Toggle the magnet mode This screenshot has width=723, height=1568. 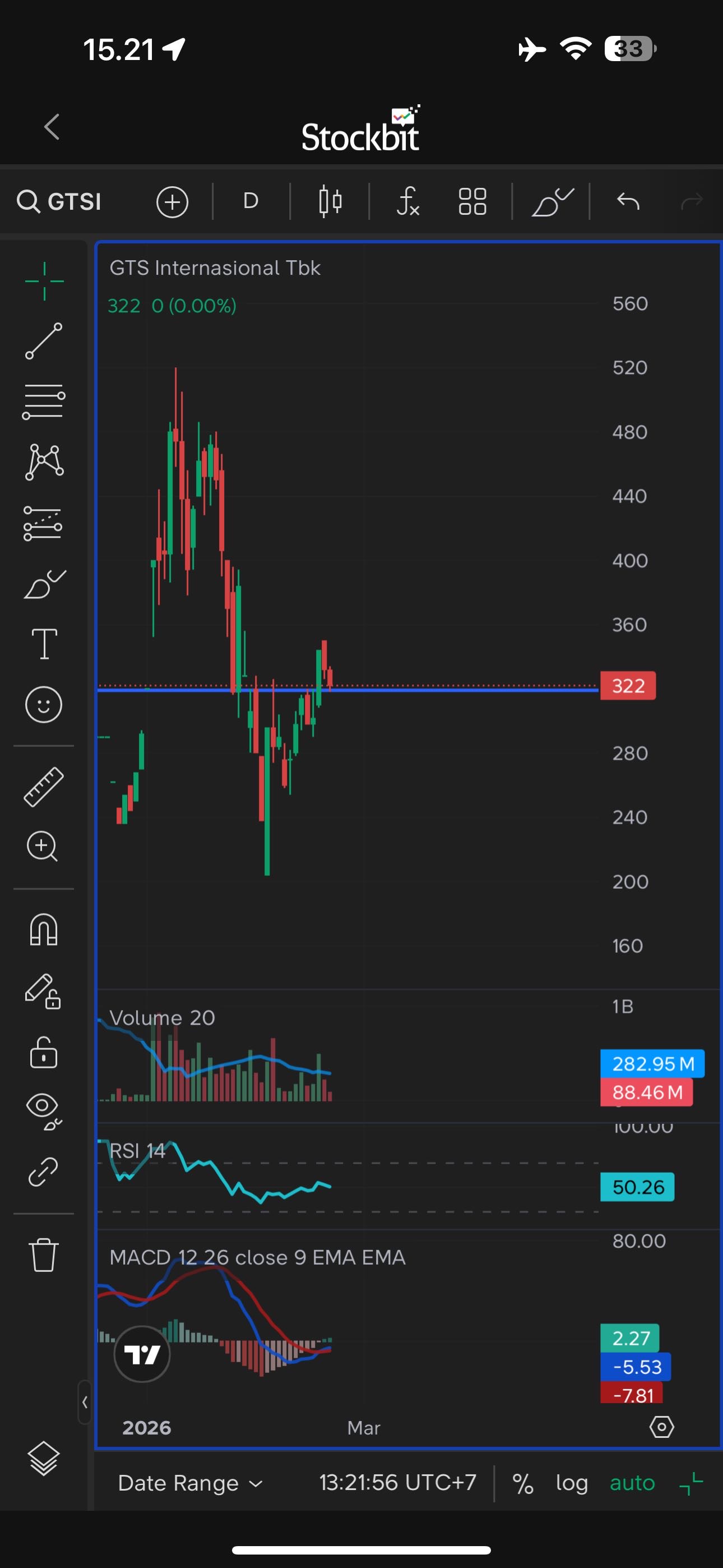43,930
